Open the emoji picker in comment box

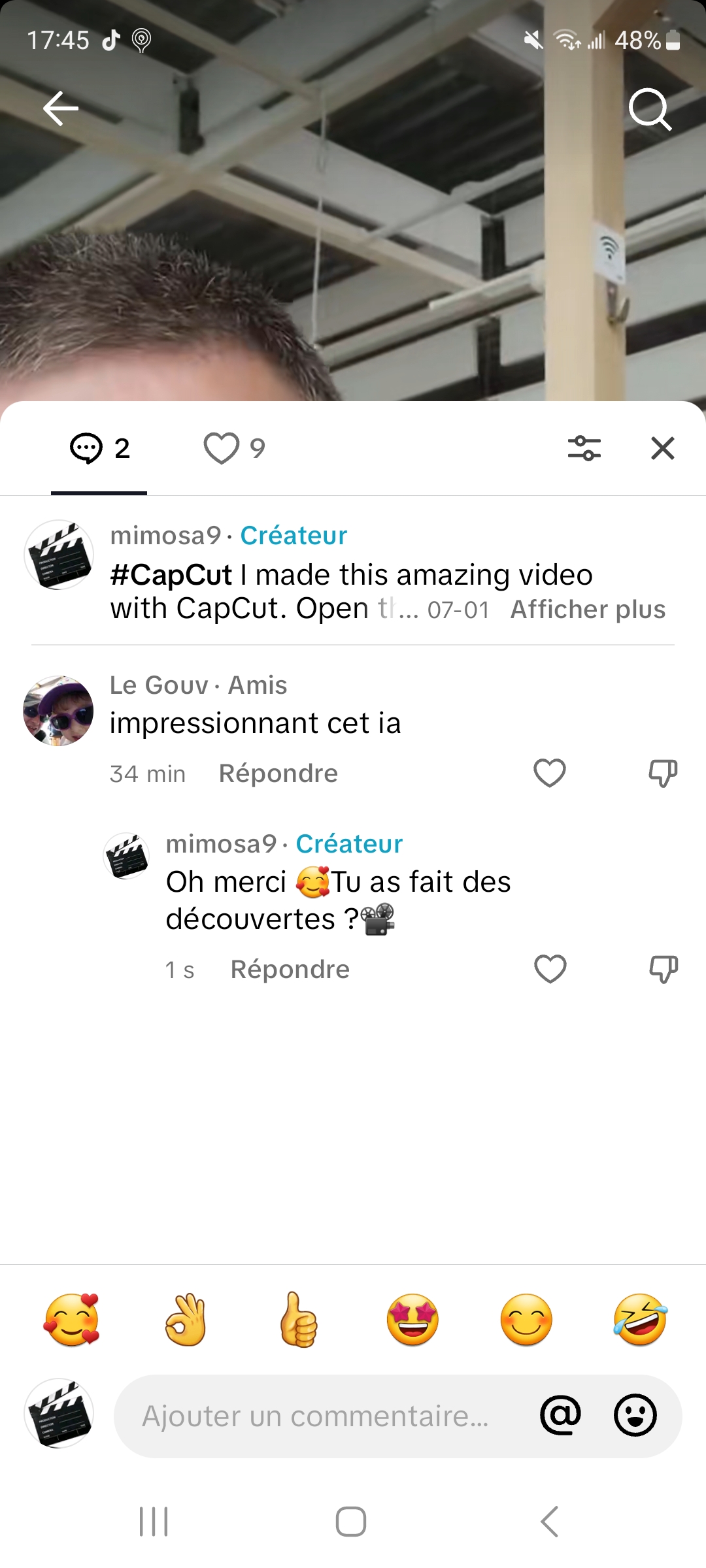click(x=635, y=1415)
